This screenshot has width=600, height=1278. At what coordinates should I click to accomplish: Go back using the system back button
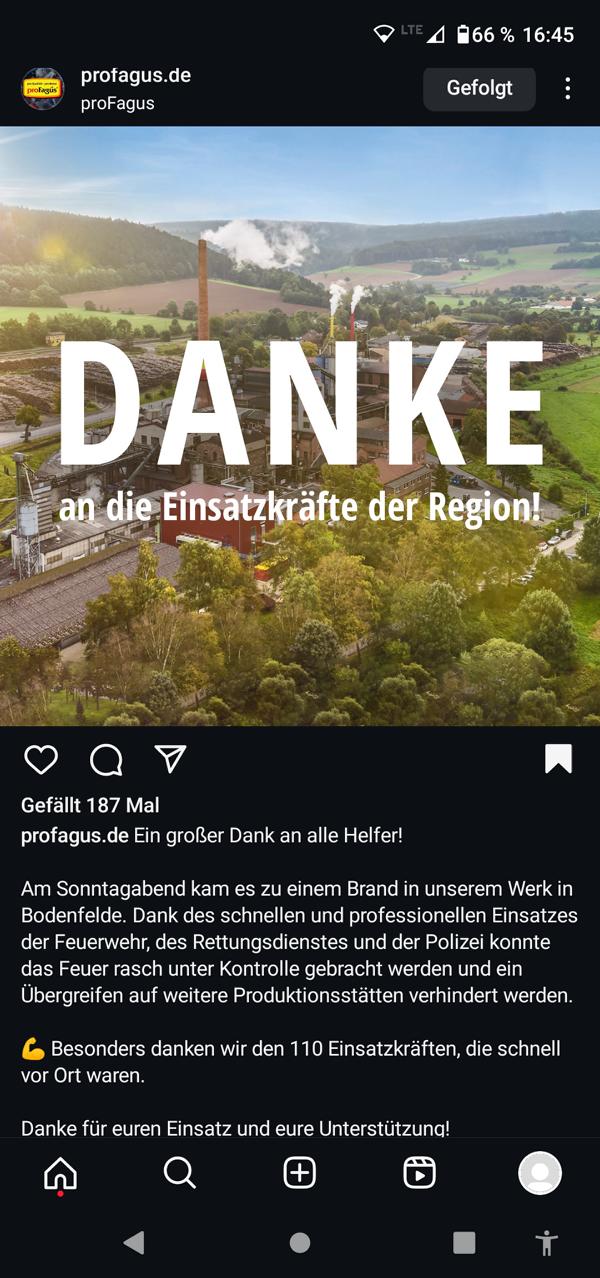[x=134, y=1243]
